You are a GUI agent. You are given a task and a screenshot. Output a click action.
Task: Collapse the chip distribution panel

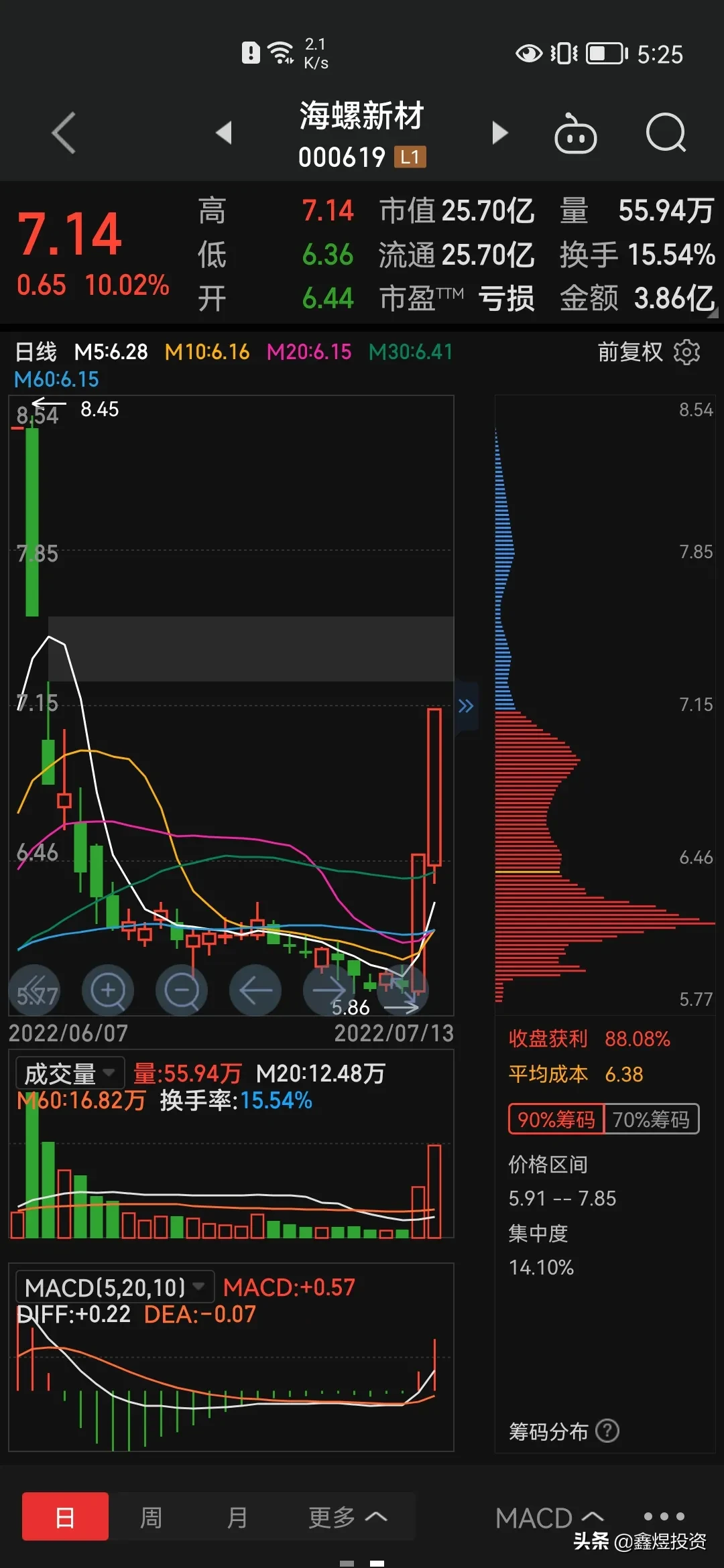pos(466,706)
